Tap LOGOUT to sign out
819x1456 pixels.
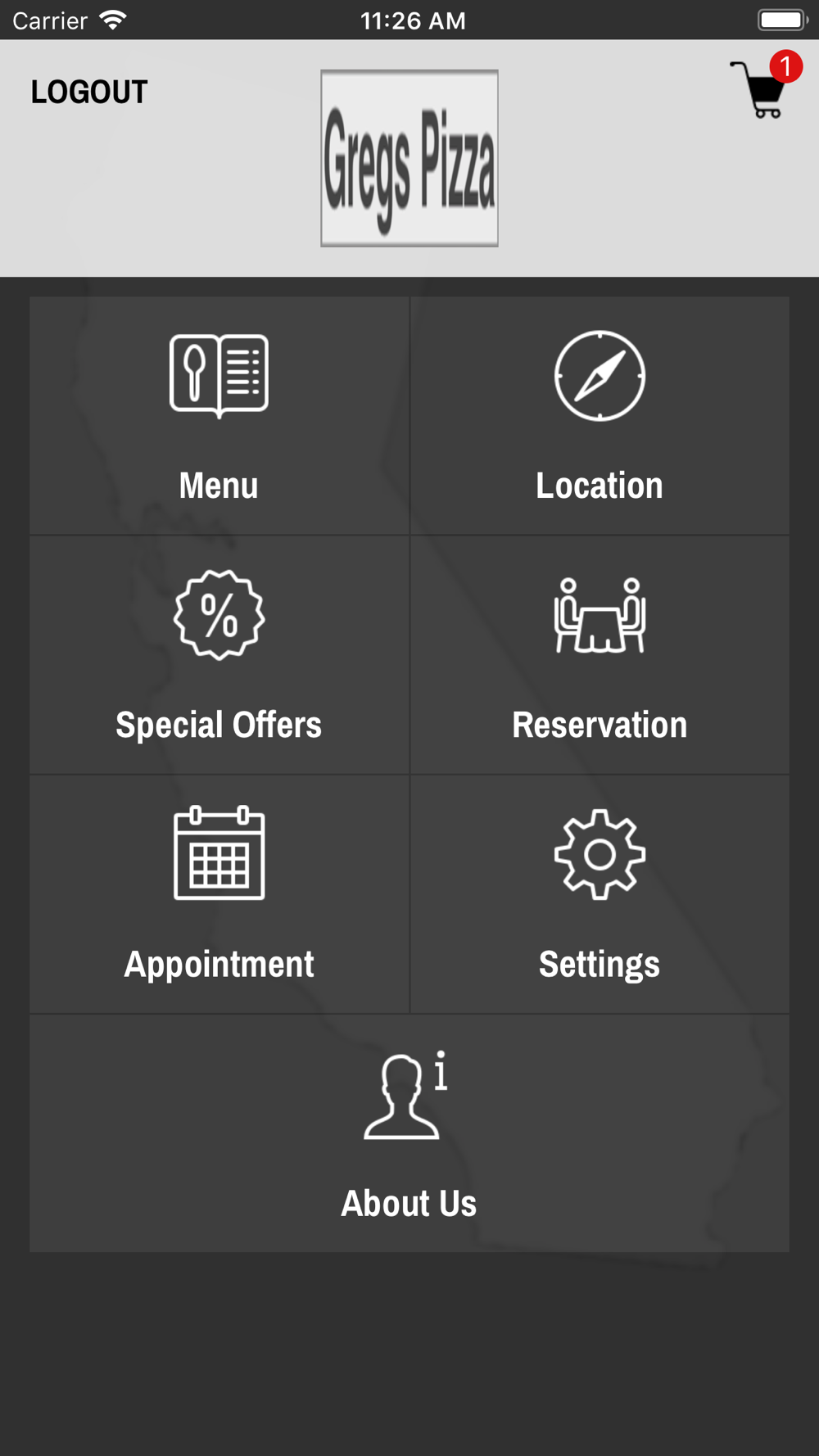pyautogui.click(x=89, y=92)
